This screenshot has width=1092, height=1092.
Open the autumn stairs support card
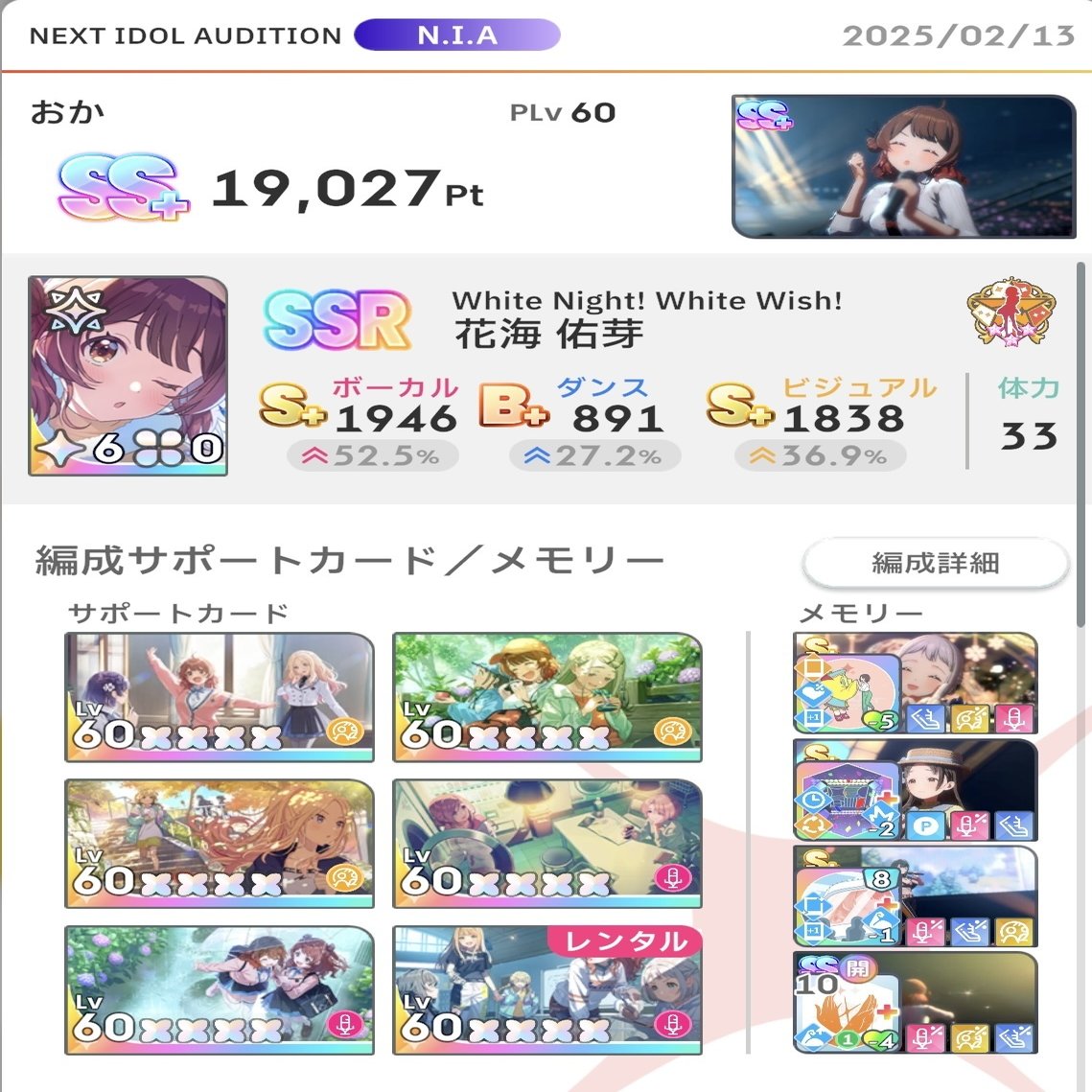(220, 843)
